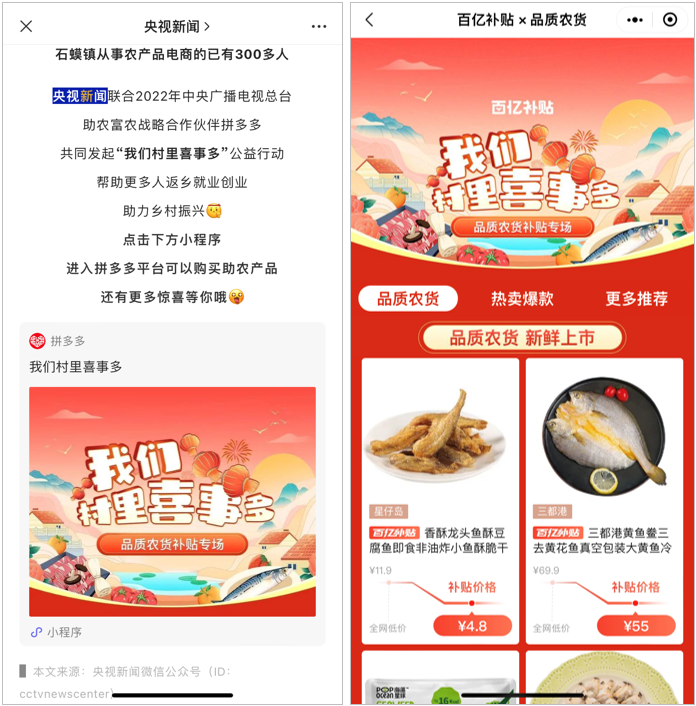Screen dimensions: 696x706
Task: Select the 更多推荐 tab
Action: 636,298
